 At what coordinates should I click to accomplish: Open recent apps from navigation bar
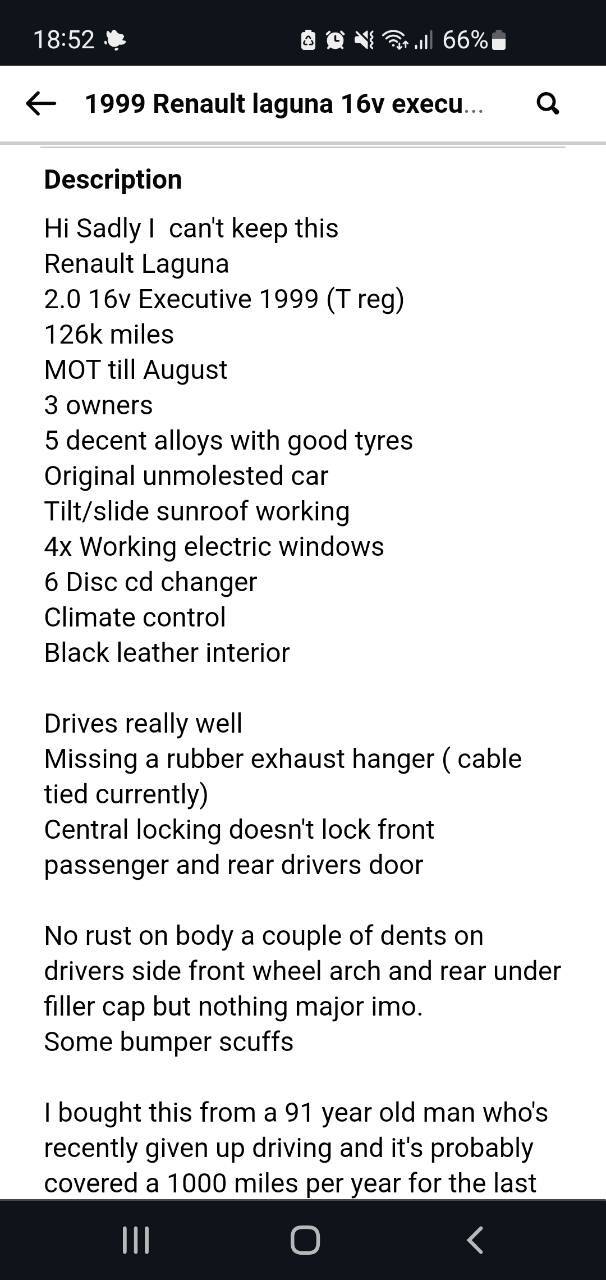pyautogui.click(x=135, y=1240)
